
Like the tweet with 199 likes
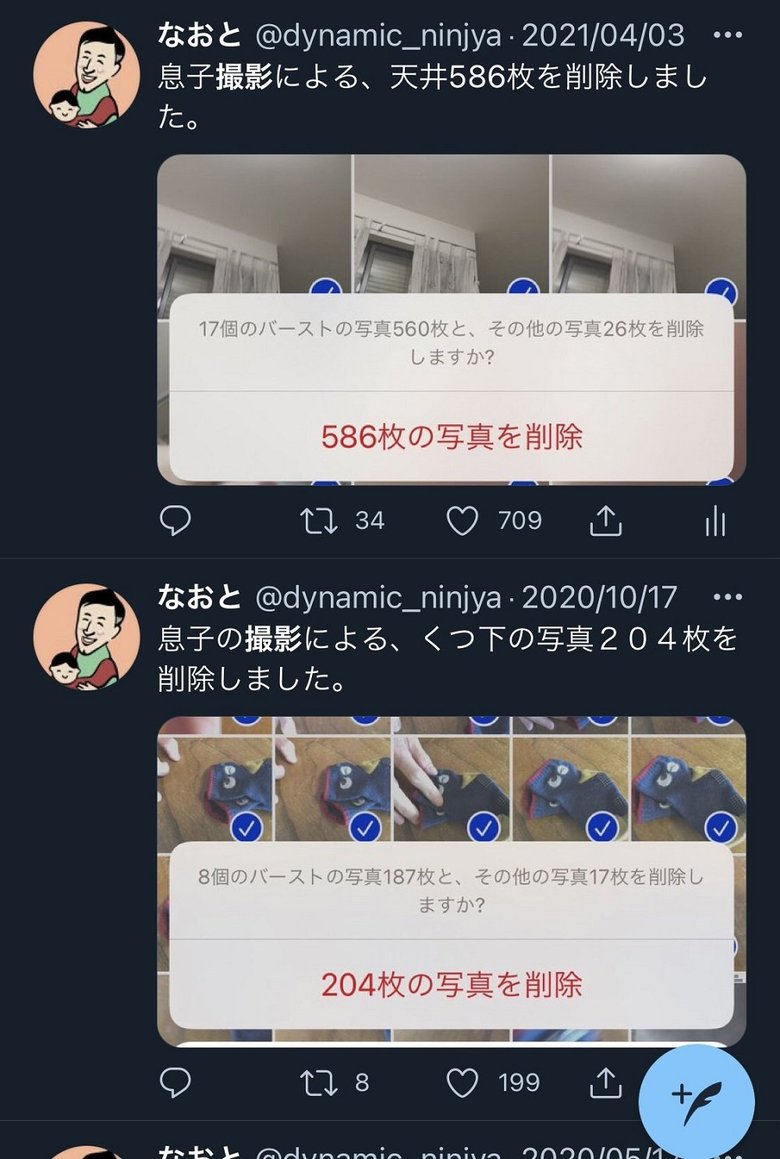462,1082
